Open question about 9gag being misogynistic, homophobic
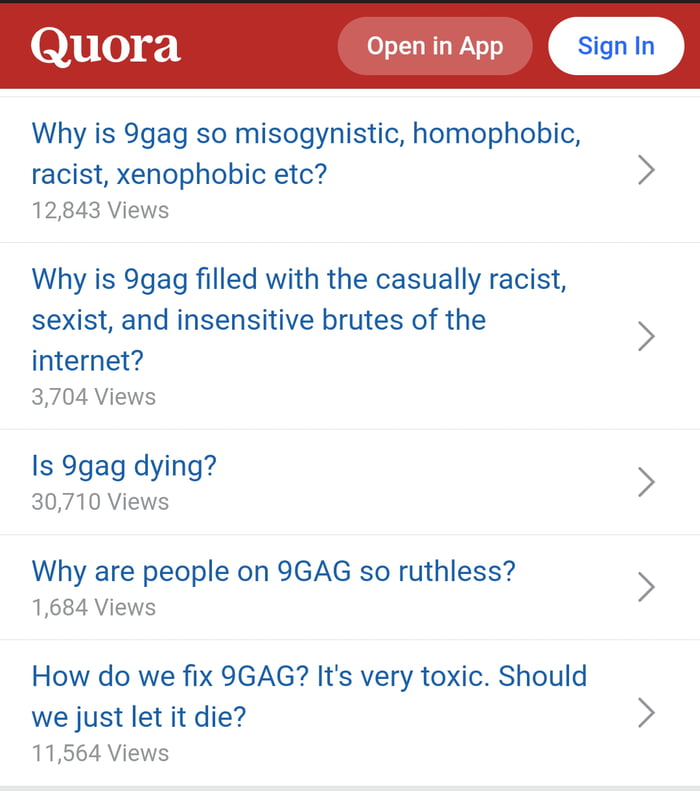Viewport: 700px width, 791px height. click(x=306, y=154)
